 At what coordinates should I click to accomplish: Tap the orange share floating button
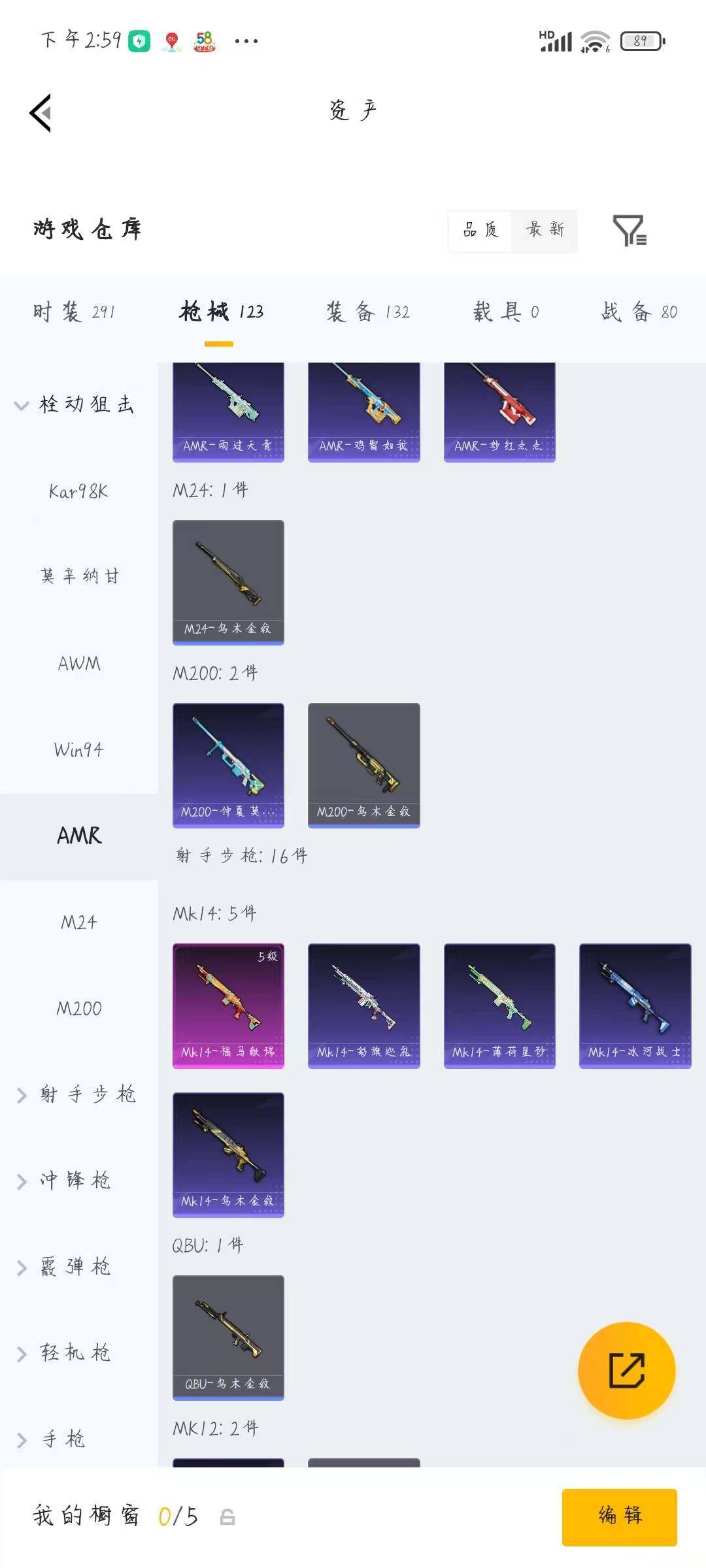626,1370
